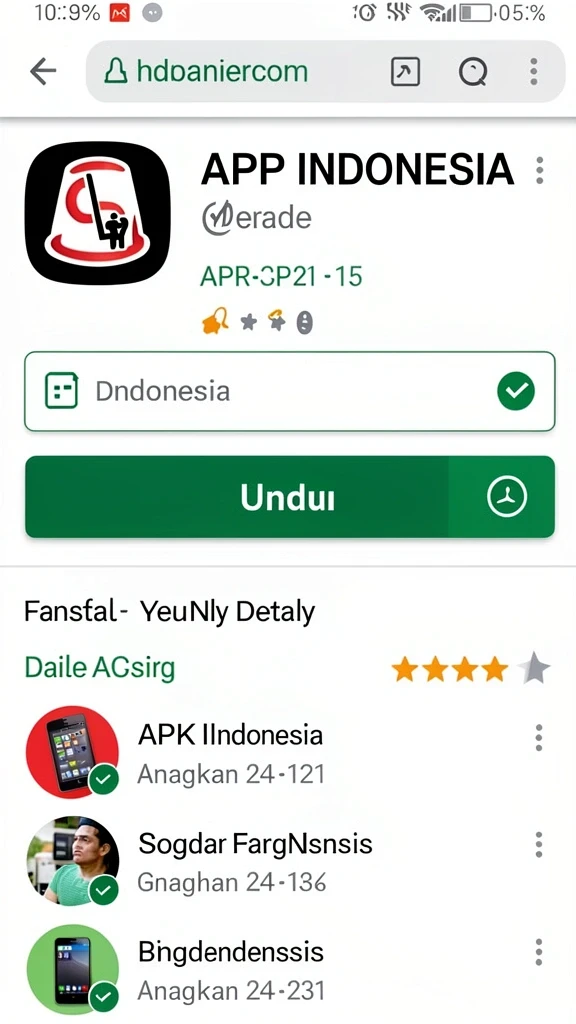Image resolution: width=576 pixels, height=1024 pixels.
Task: Open more options for Bngdendenssis
Action: 539,952
